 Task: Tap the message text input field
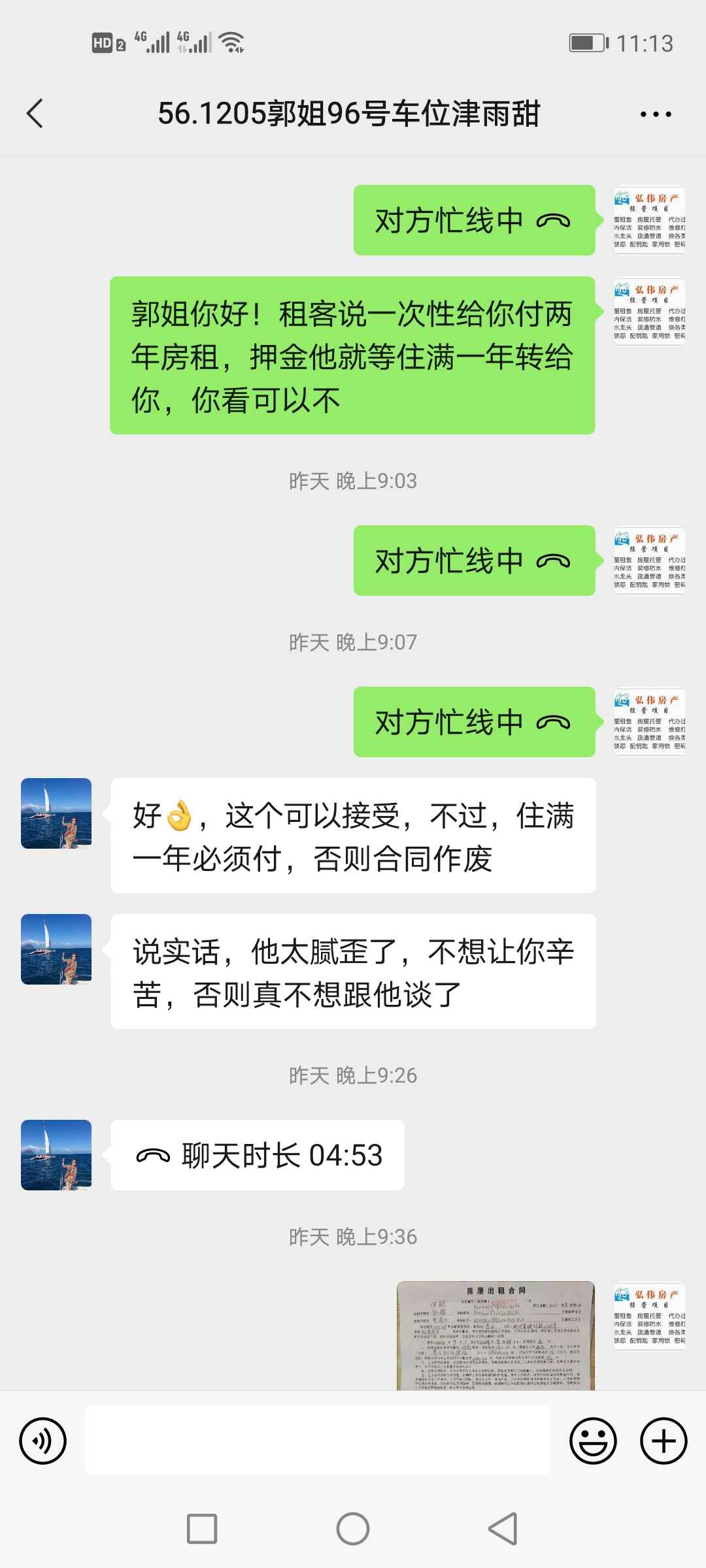coord(318,1441)
